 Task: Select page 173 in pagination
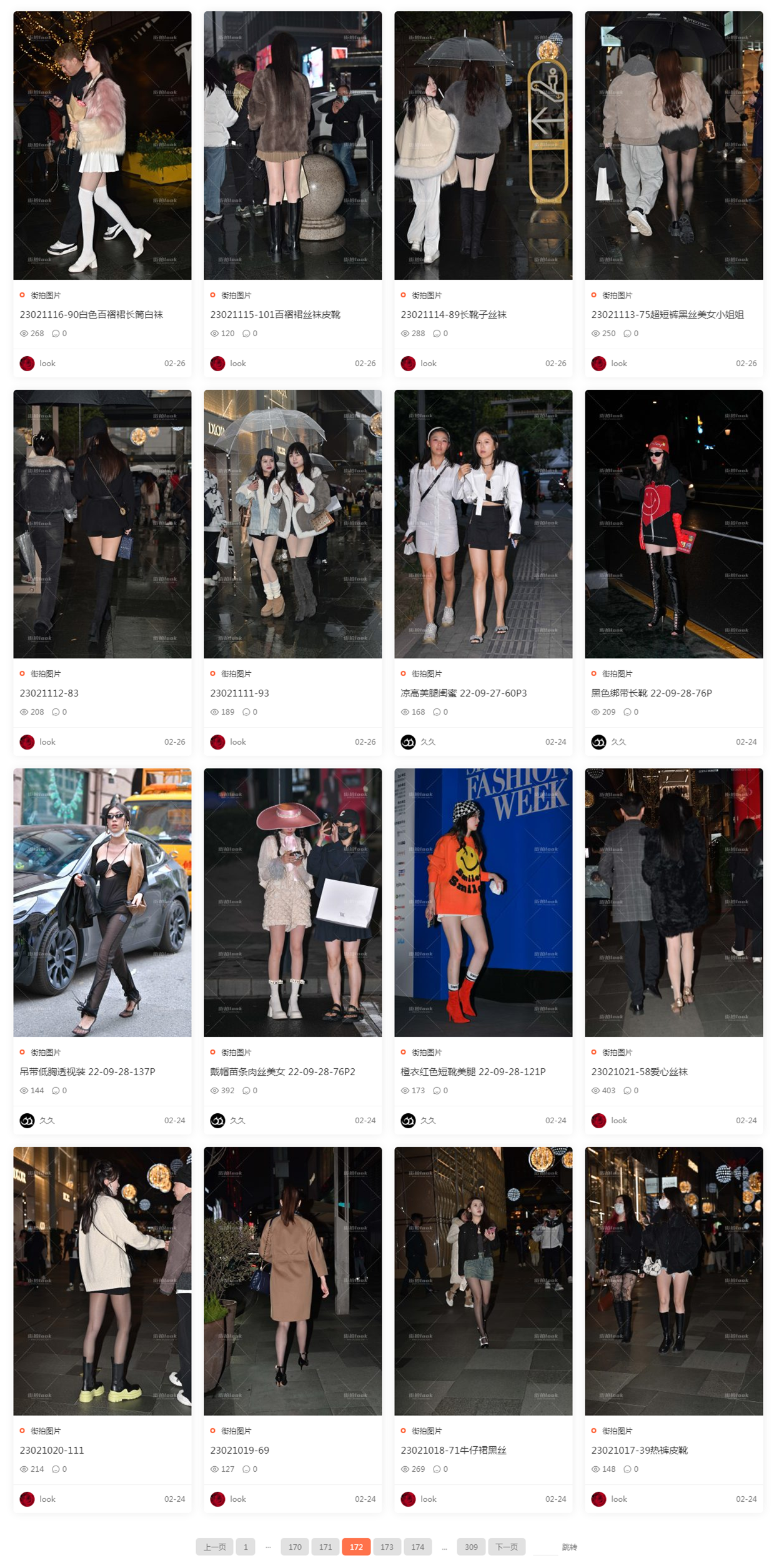click(x=387, y=1547)
